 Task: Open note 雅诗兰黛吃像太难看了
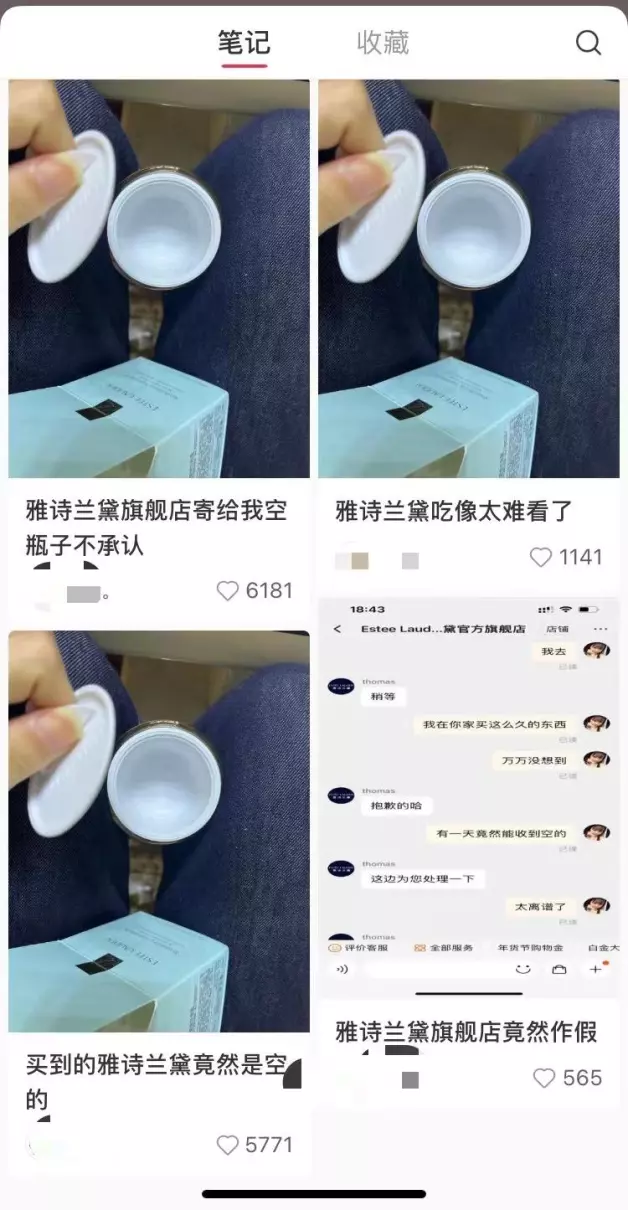454,512
